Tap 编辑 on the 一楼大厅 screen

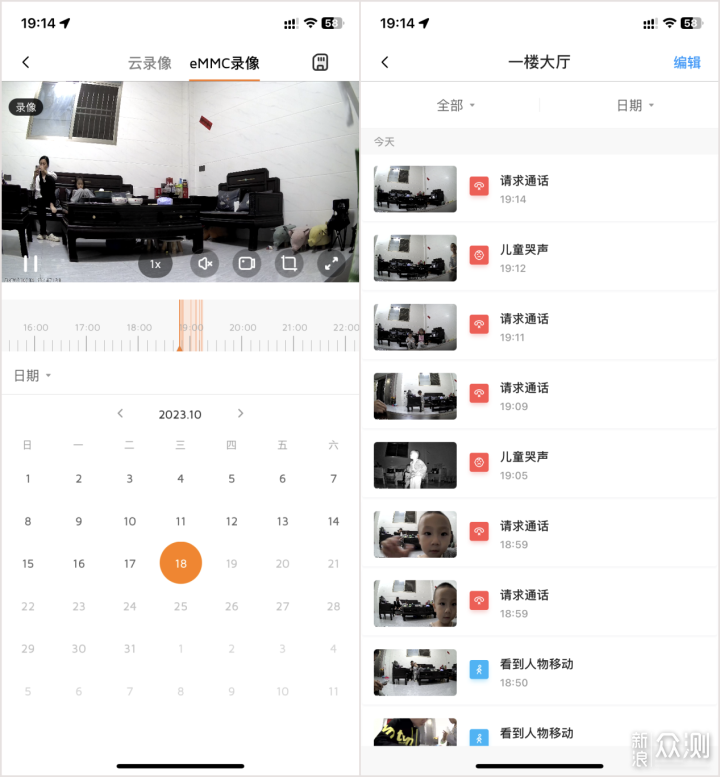(x=687, y=62)
